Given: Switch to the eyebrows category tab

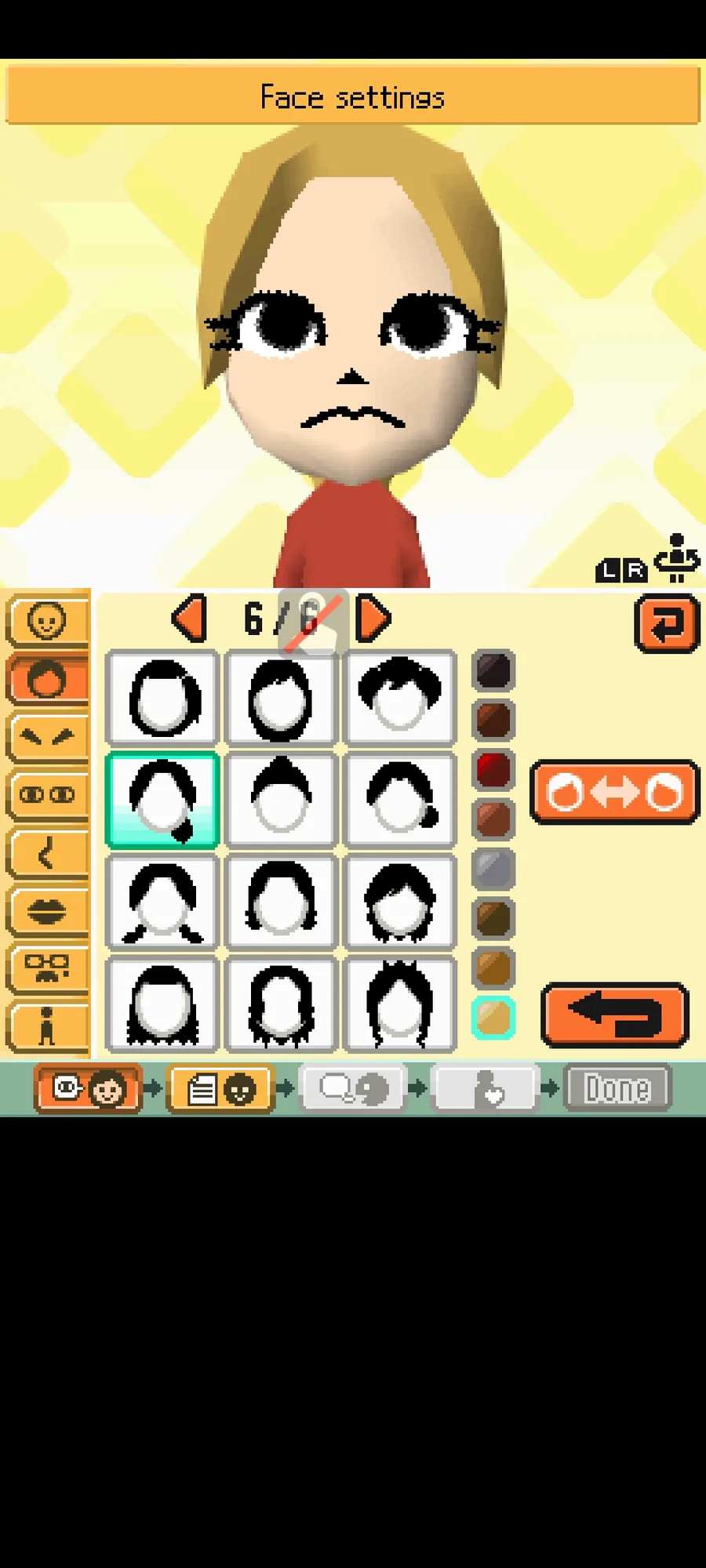Looking at the screenshot, I should pos(47,737).
